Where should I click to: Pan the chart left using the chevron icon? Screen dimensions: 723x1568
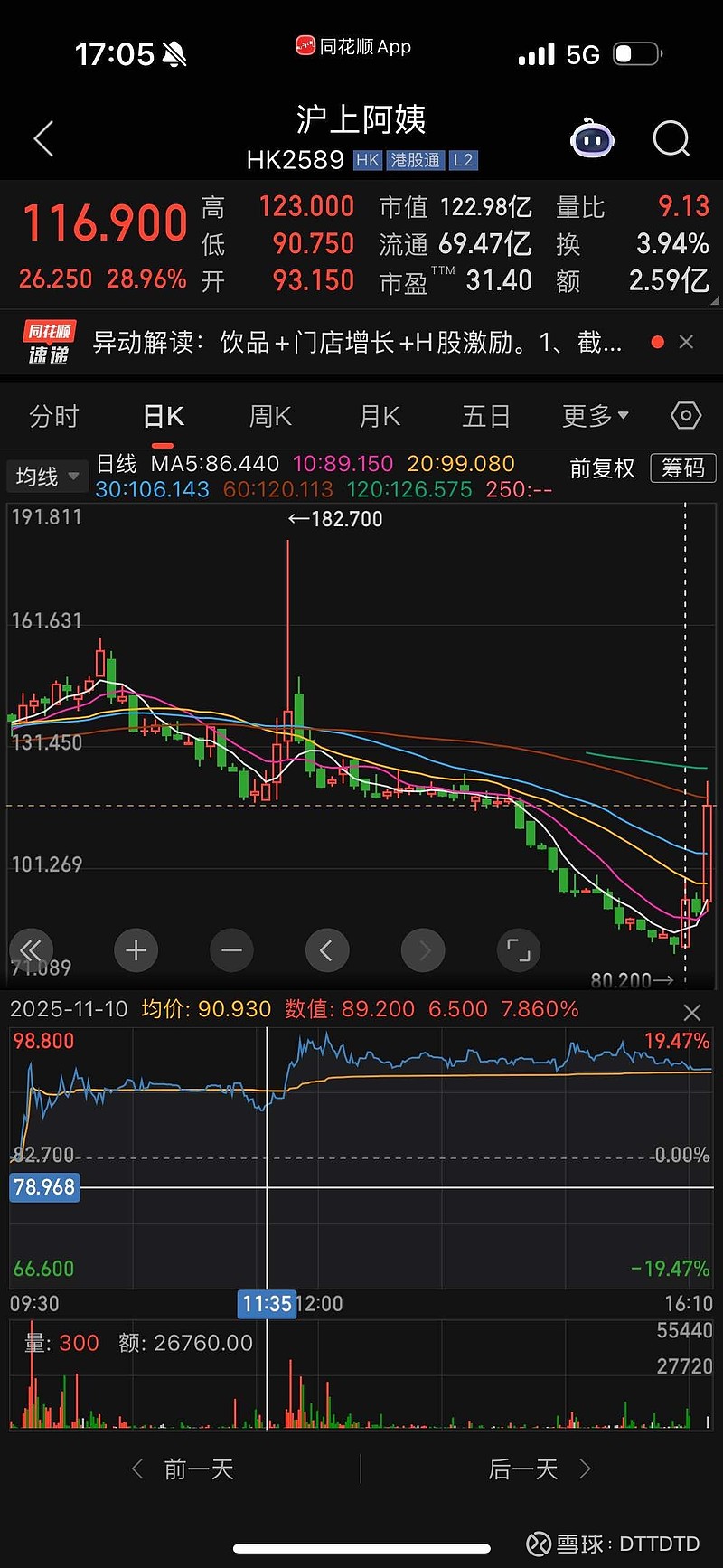click(x=327, y=950)
